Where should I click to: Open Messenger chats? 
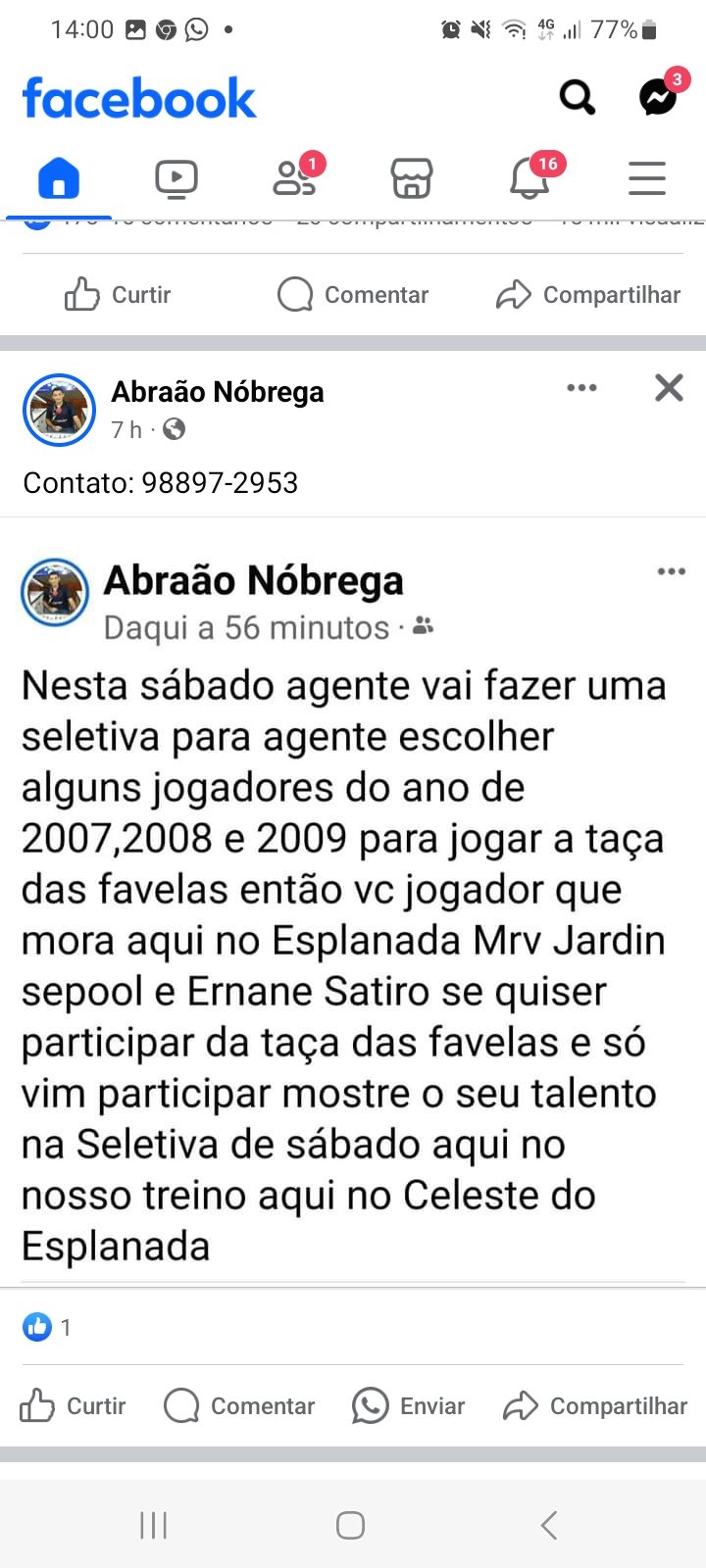pos(658,97)
